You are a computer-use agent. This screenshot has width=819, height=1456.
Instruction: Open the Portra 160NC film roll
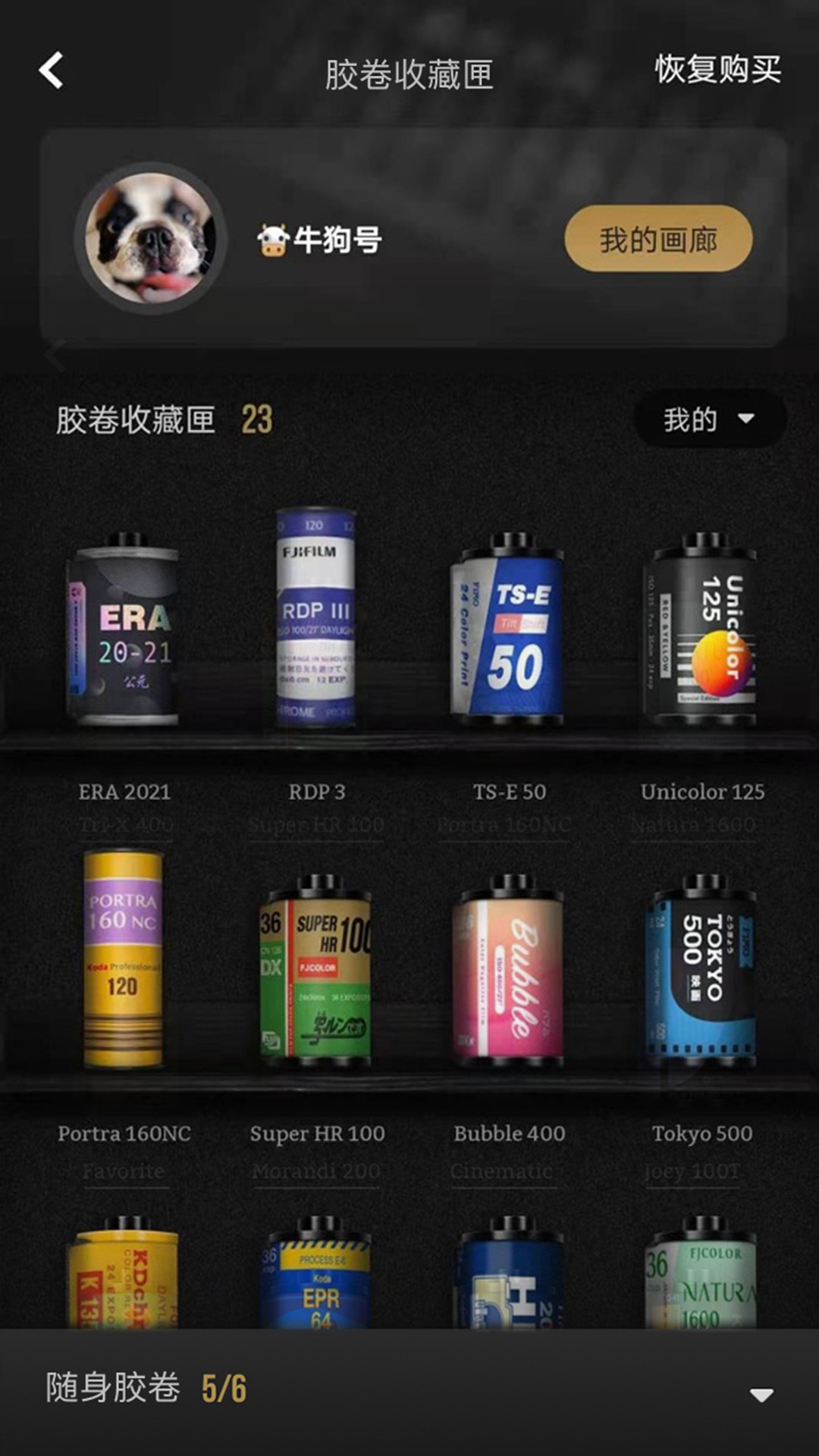pyautogui.click(x=125, y=963)
